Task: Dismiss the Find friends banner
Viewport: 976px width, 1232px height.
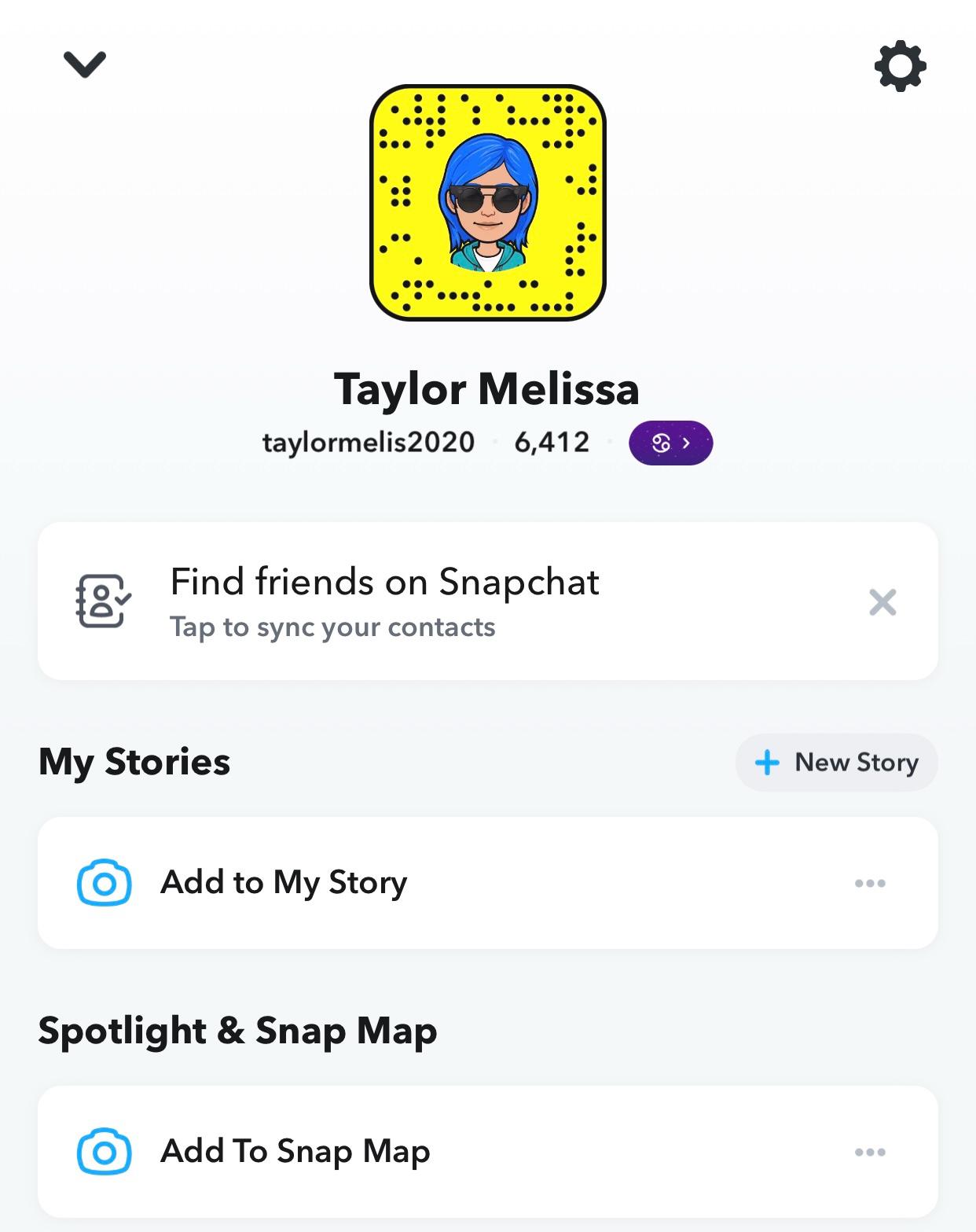Action: (882, 602)
